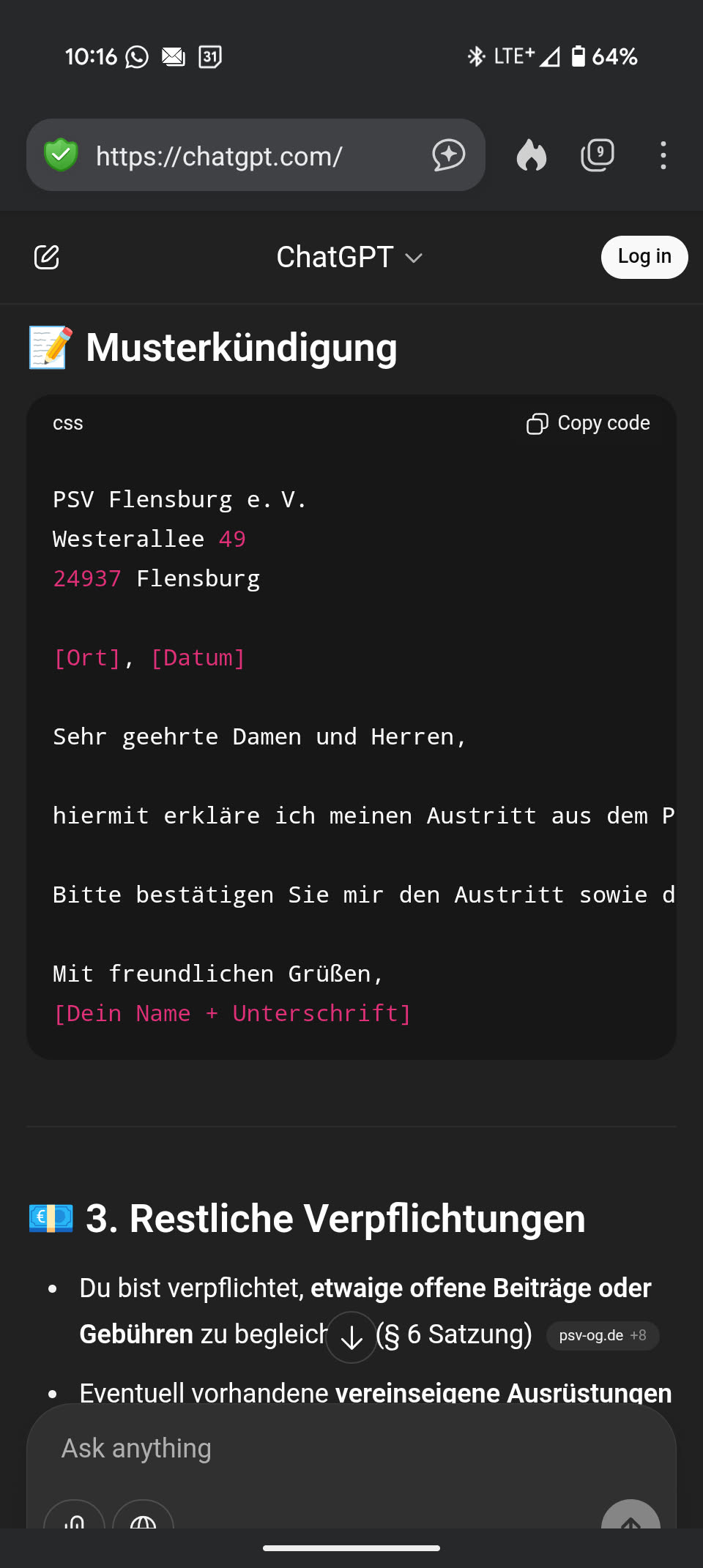
Task: Start a new chat
Action: tap(47, 257)
